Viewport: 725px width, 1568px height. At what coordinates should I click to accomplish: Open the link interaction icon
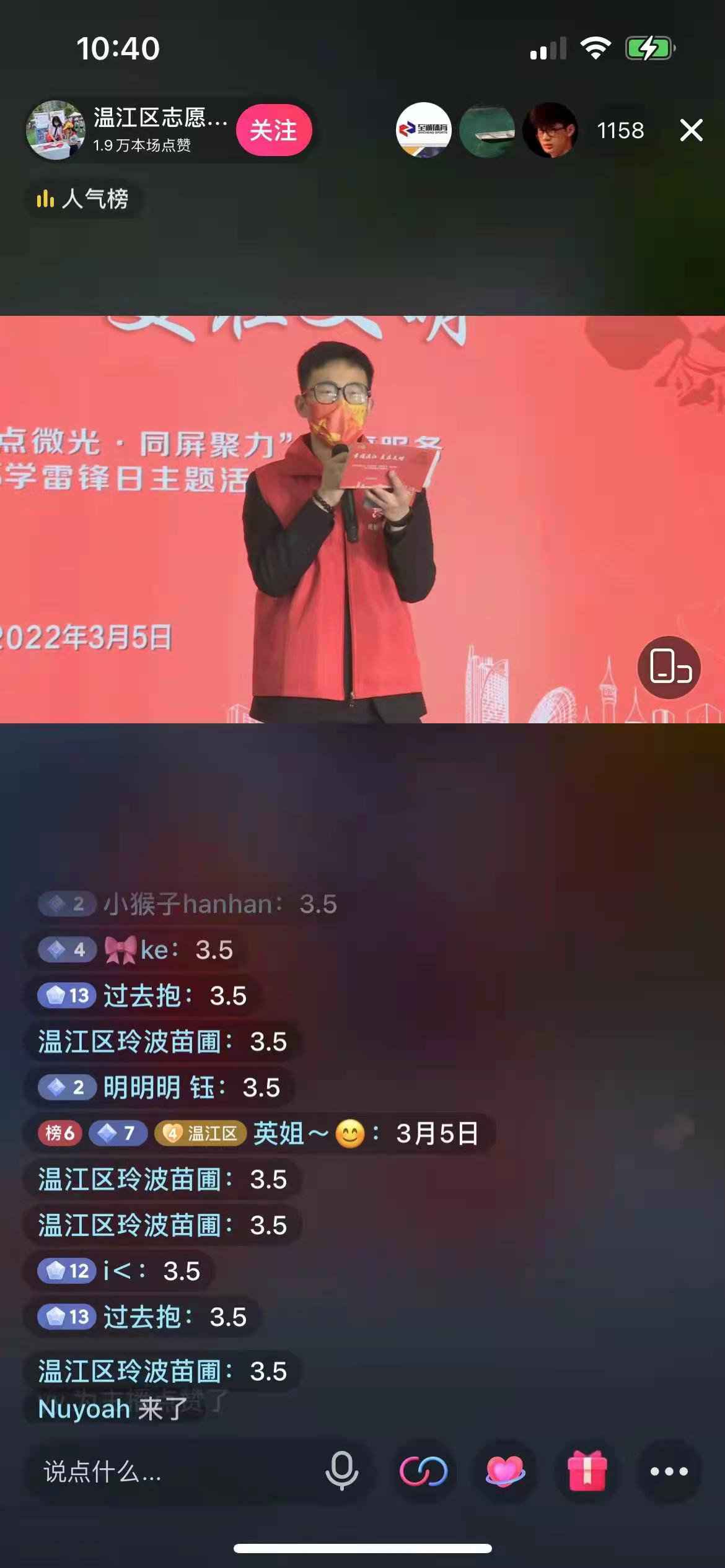click(x=424, y=1471)
